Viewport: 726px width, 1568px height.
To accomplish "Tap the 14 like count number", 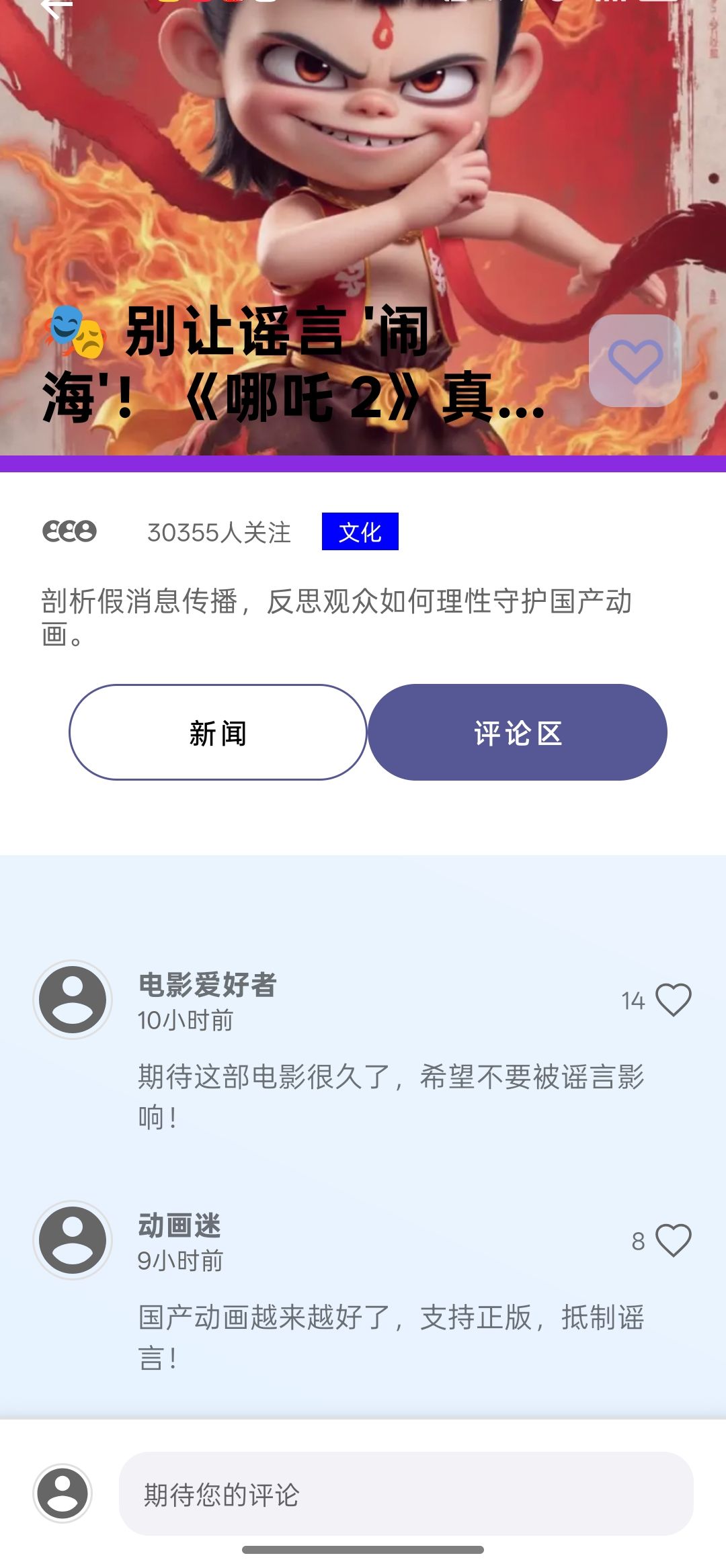I will [633, 999].
